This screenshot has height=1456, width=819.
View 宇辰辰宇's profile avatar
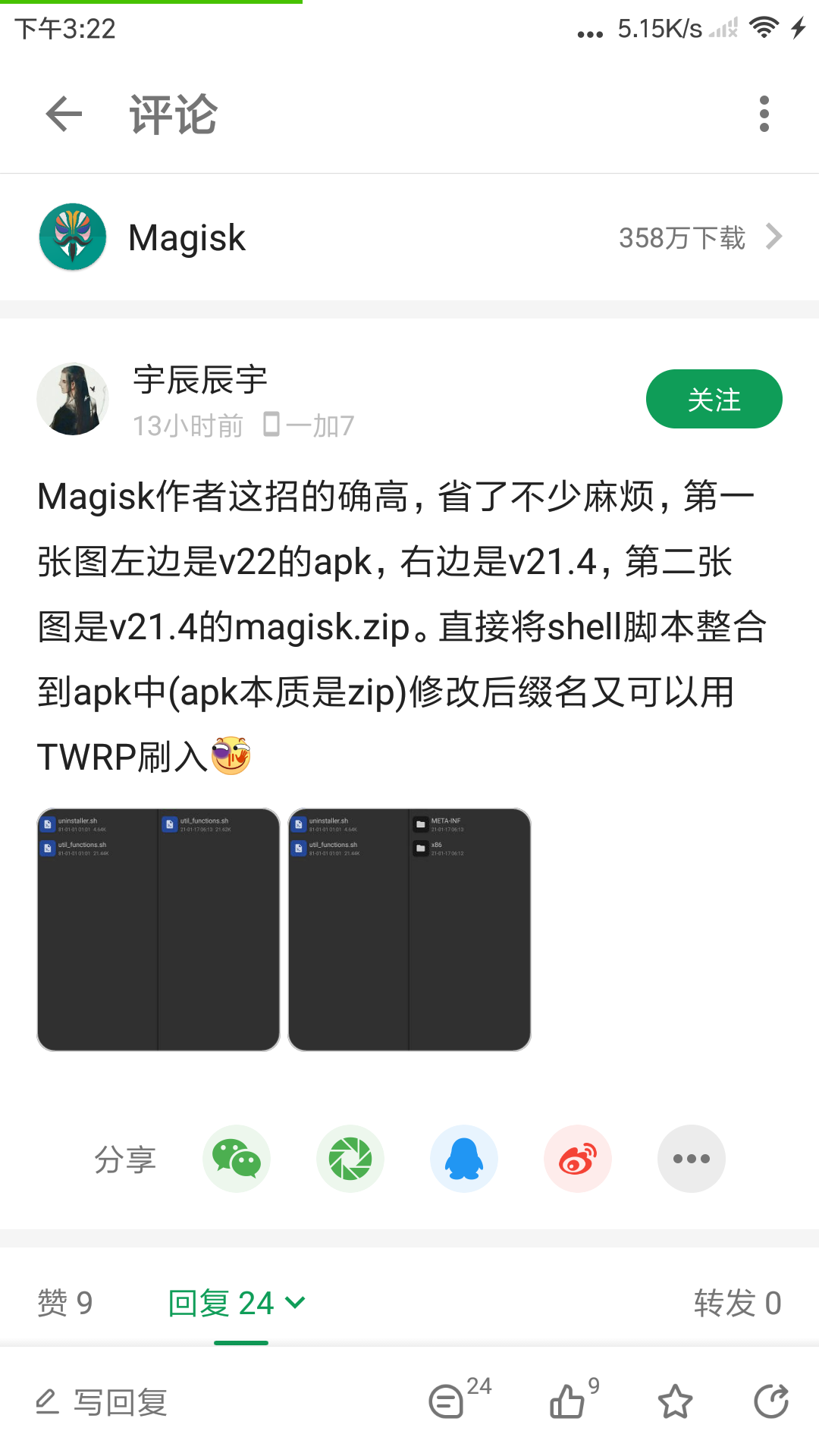[73, 399]
